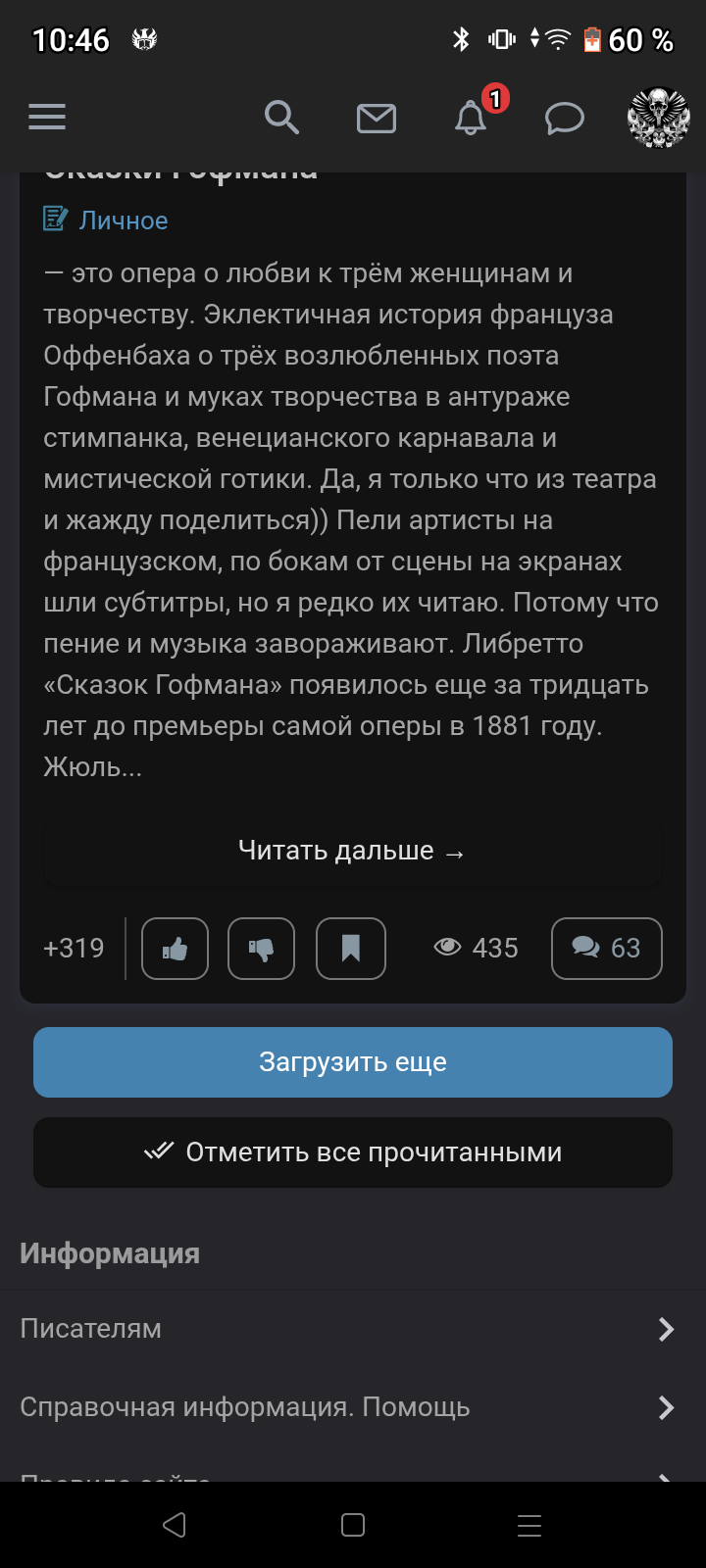Open the notifications bell
The image size is (706, 1568).
tap(471, 119)
